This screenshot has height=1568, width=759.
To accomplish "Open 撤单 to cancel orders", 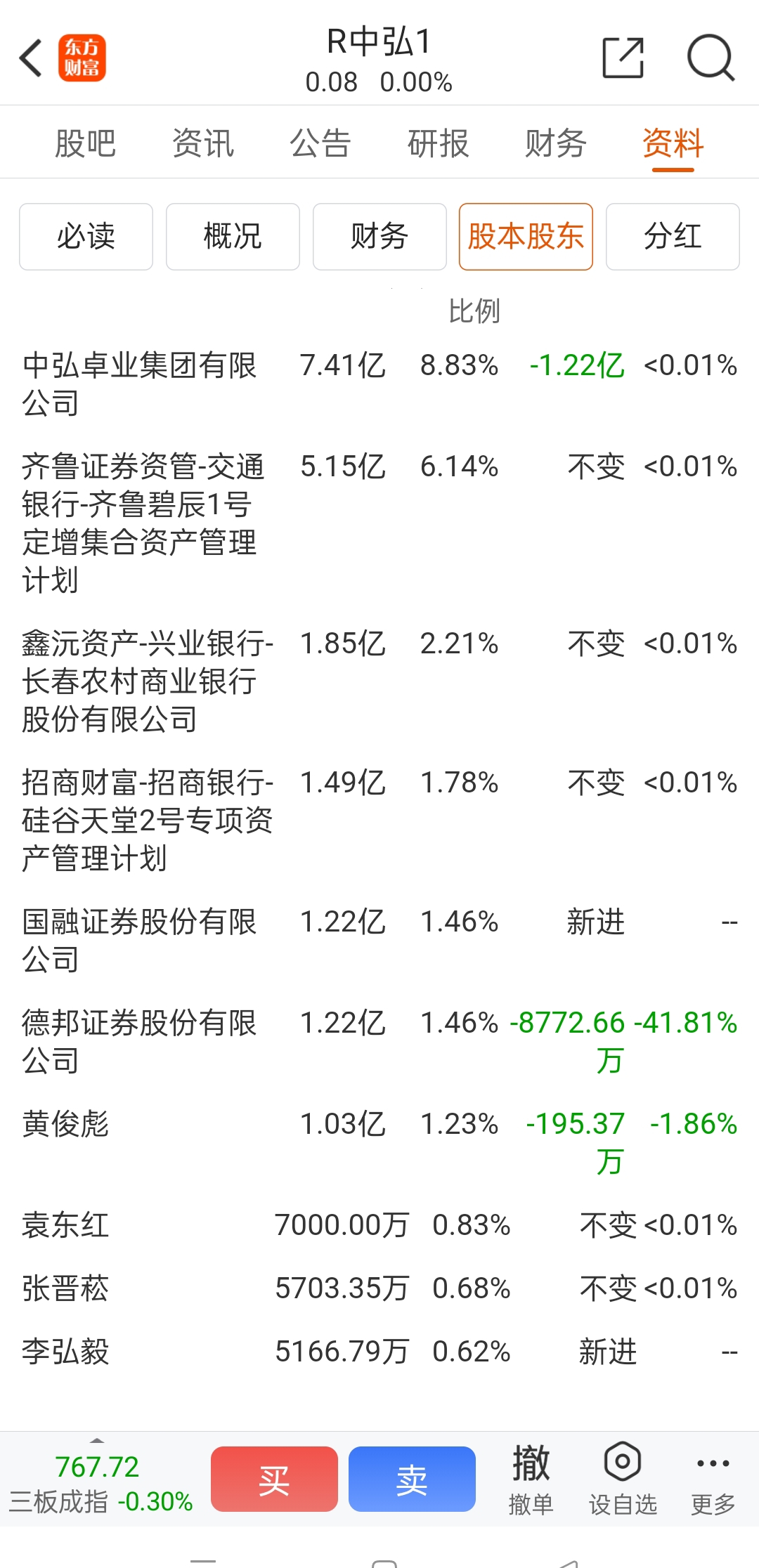I will coord(531,1479).
